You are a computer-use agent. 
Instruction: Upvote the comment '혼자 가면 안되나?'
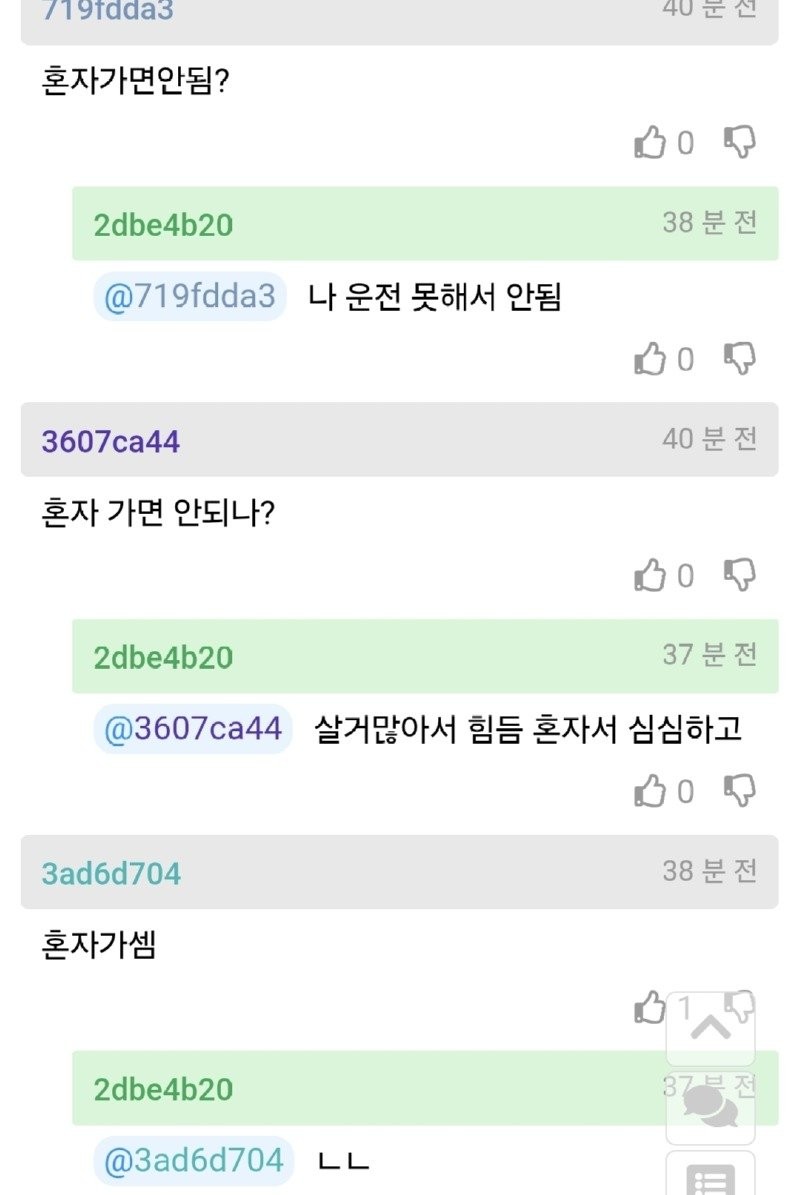(x=650, y=575)
